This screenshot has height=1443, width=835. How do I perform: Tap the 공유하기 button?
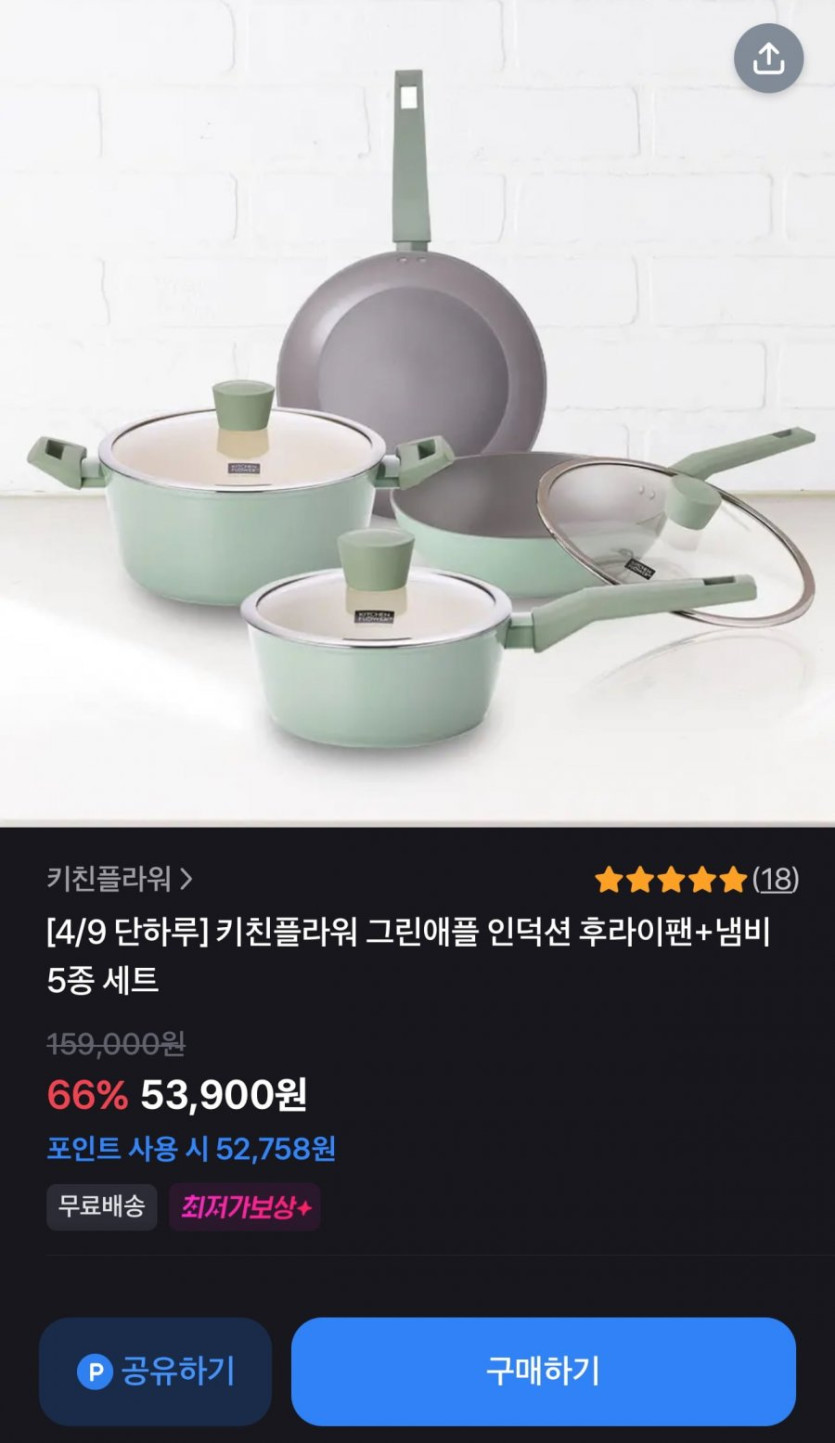(x=155, y=1371)
